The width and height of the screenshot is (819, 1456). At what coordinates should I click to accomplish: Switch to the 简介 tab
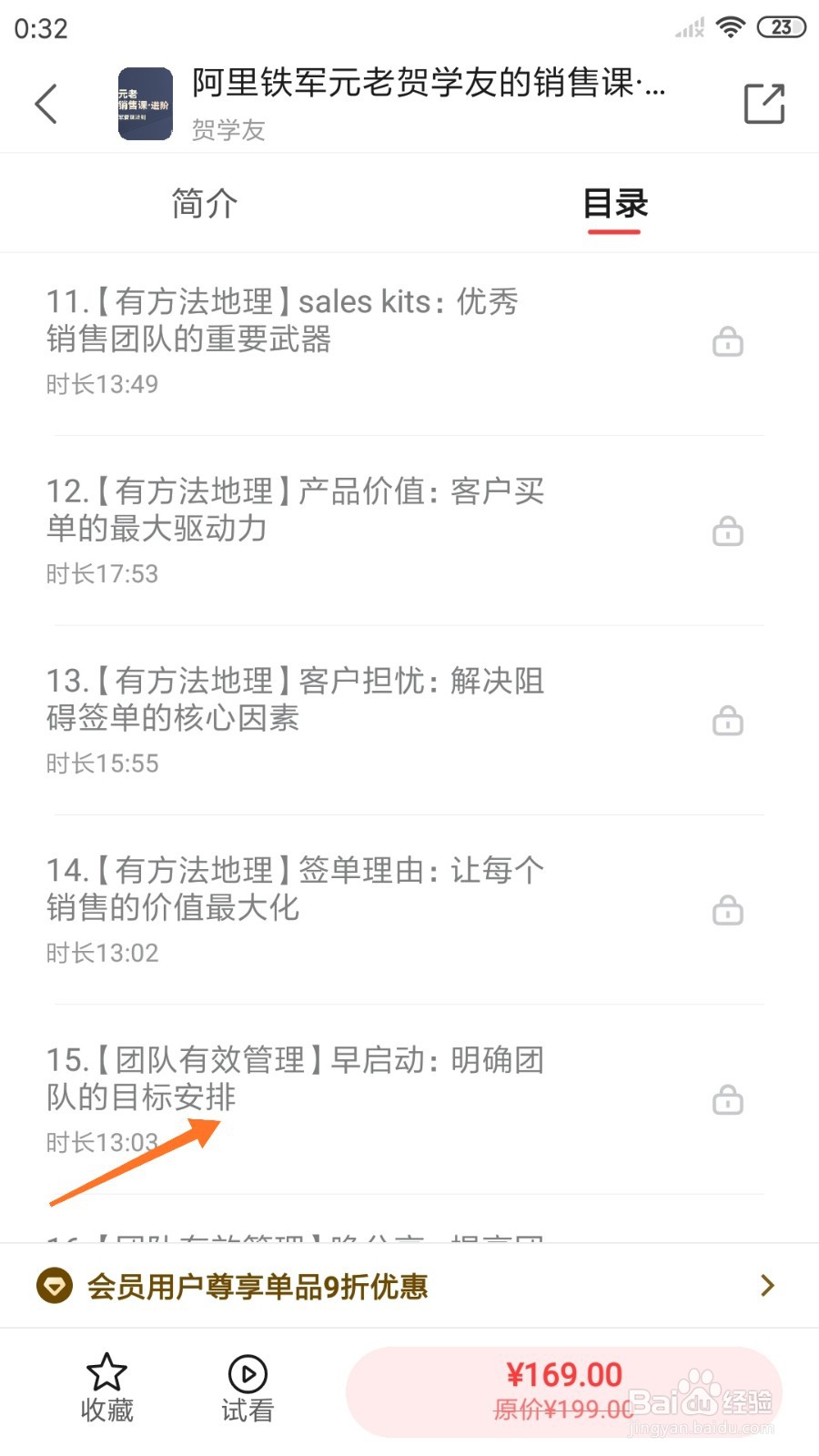point(205,203)
